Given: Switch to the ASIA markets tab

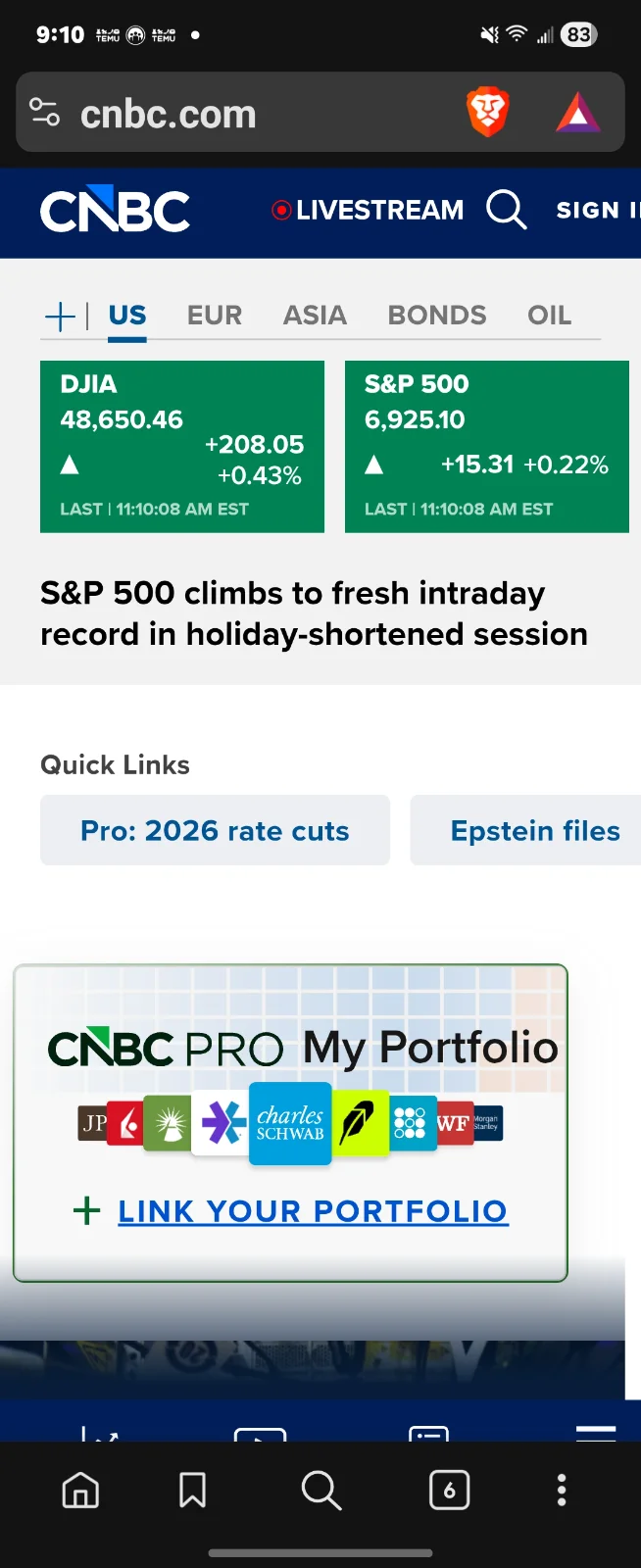Looking at the screenshot, I should [315, 316].
